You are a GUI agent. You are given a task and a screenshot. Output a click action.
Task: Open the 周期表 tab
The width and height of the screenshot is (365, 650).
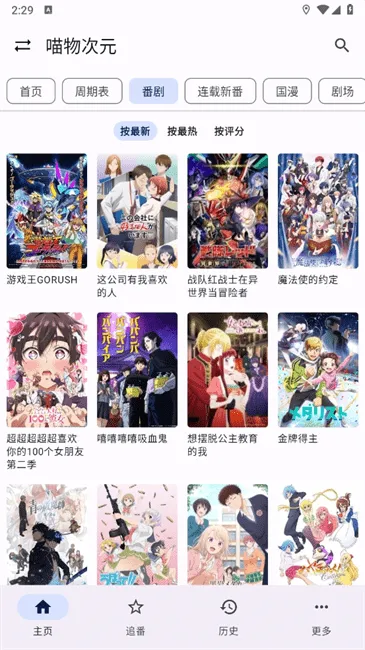[92, 91]
